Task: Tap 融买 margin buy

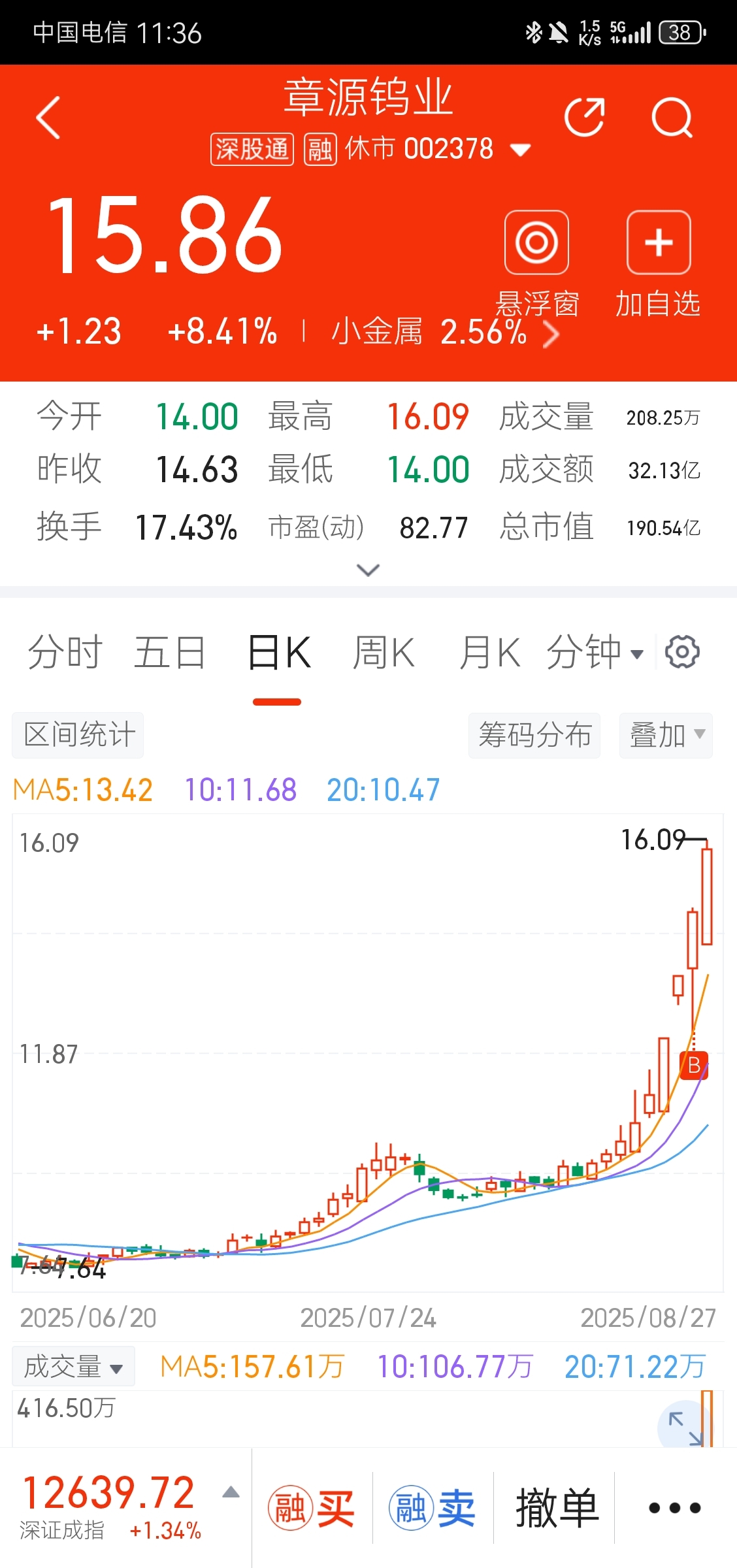Action: pos(312,1509)
